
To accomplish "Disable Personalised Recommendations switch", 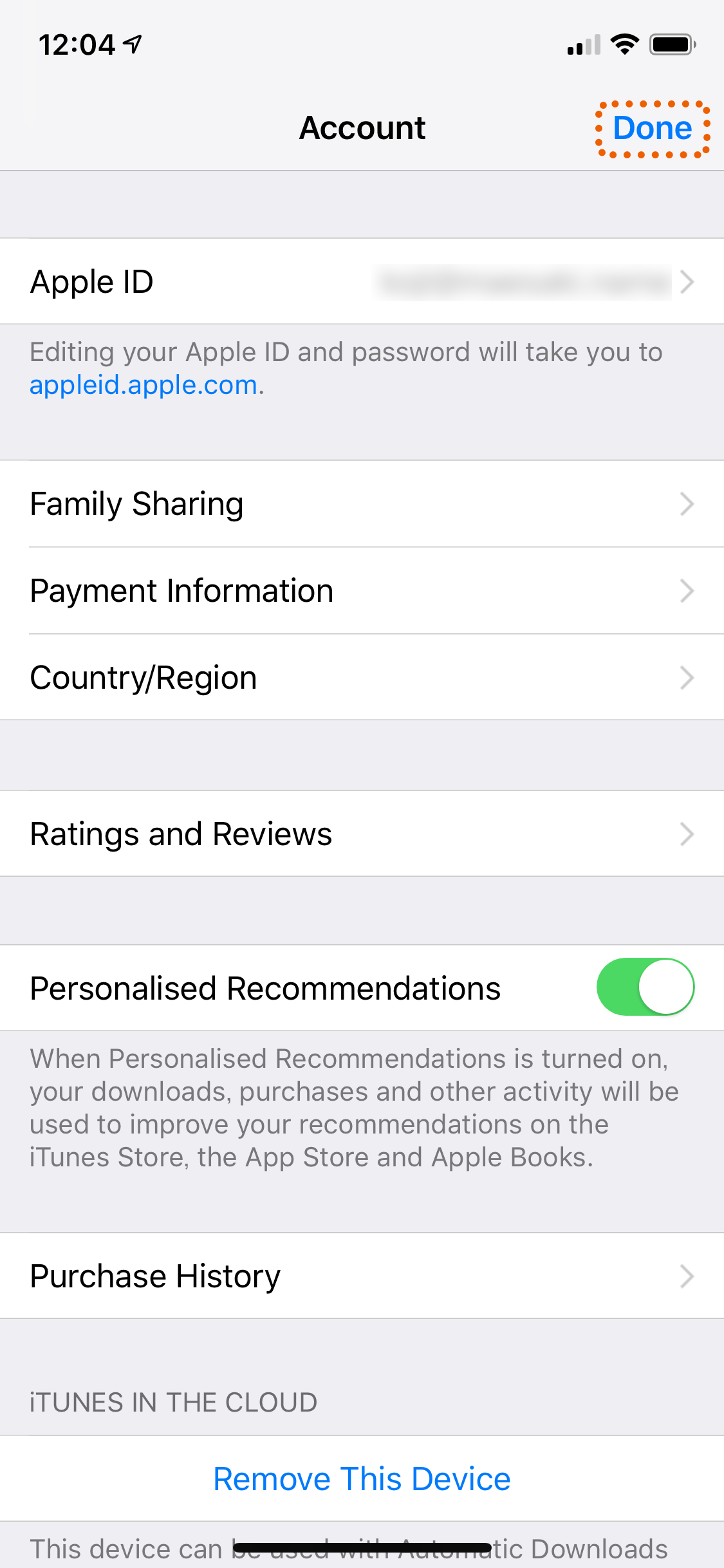I will [645, 987].
